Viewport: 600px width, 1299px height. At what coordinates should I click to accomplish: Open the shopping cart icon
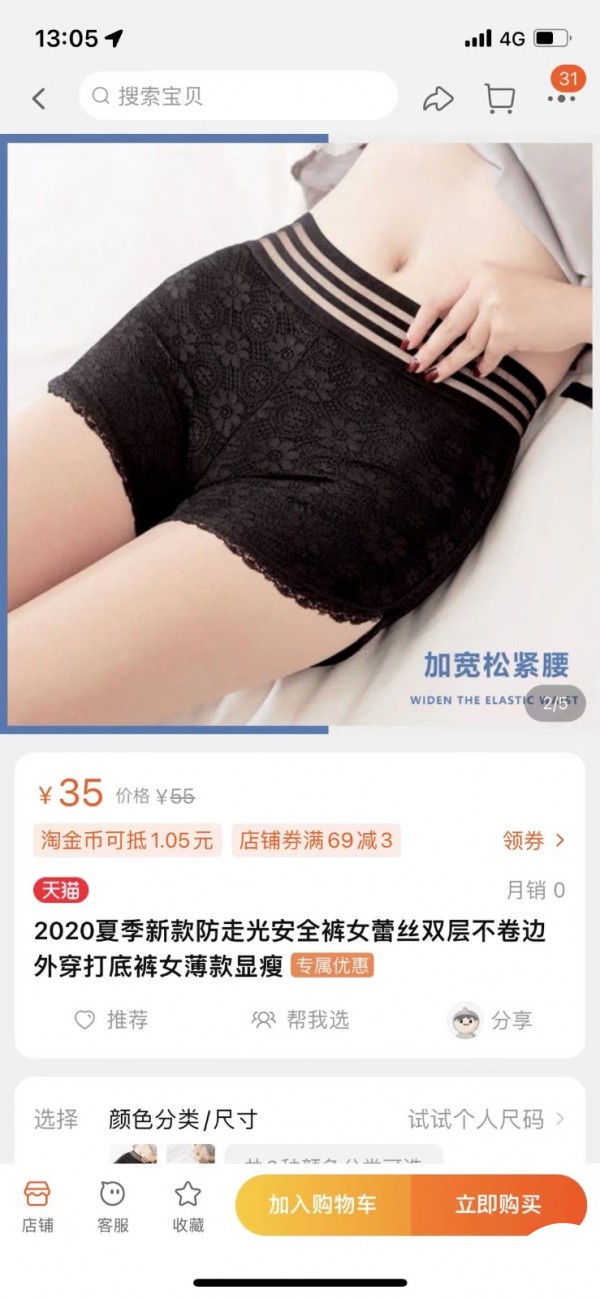[499, 98]
